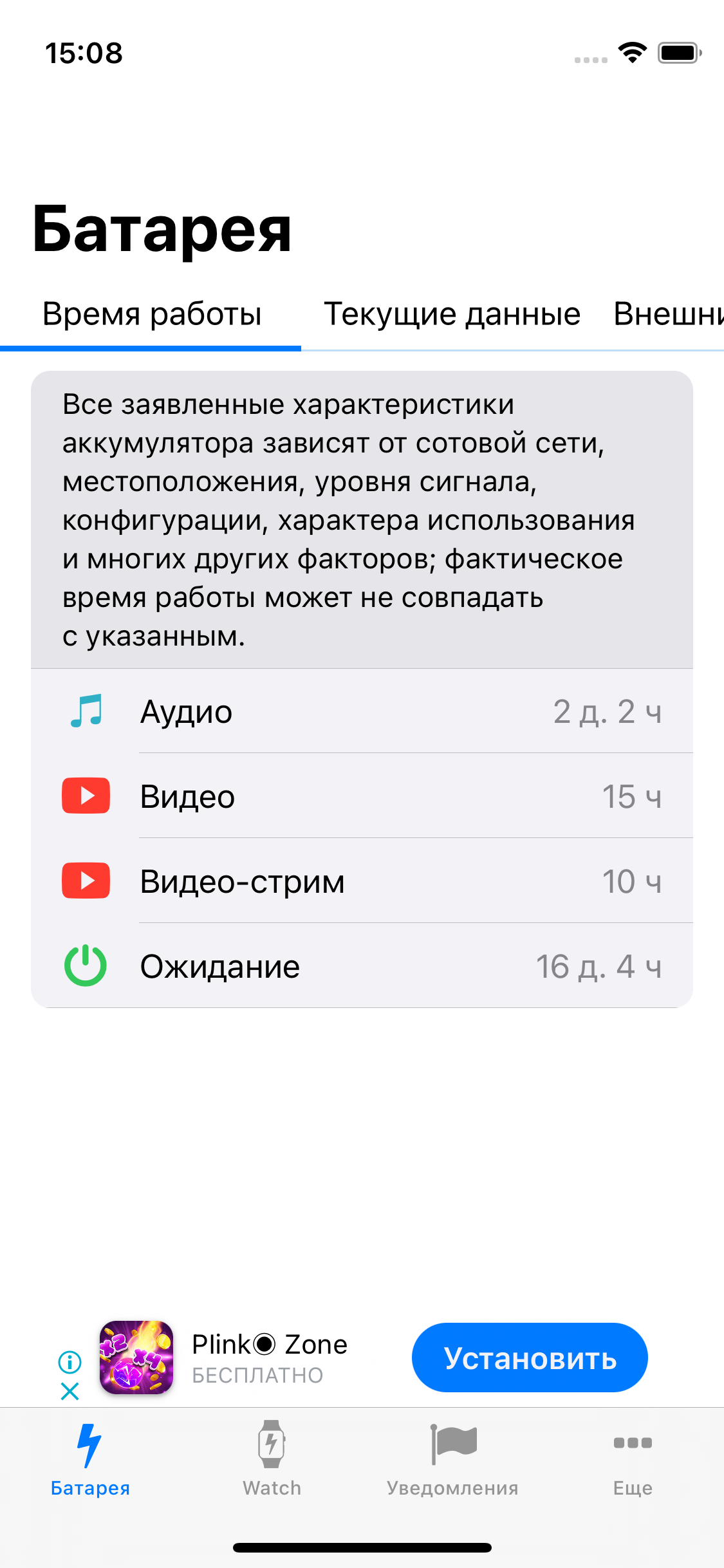Switch to the Текущие данные tab
Viewport: 724px width, 1568px height.
(x=452, y=314)
